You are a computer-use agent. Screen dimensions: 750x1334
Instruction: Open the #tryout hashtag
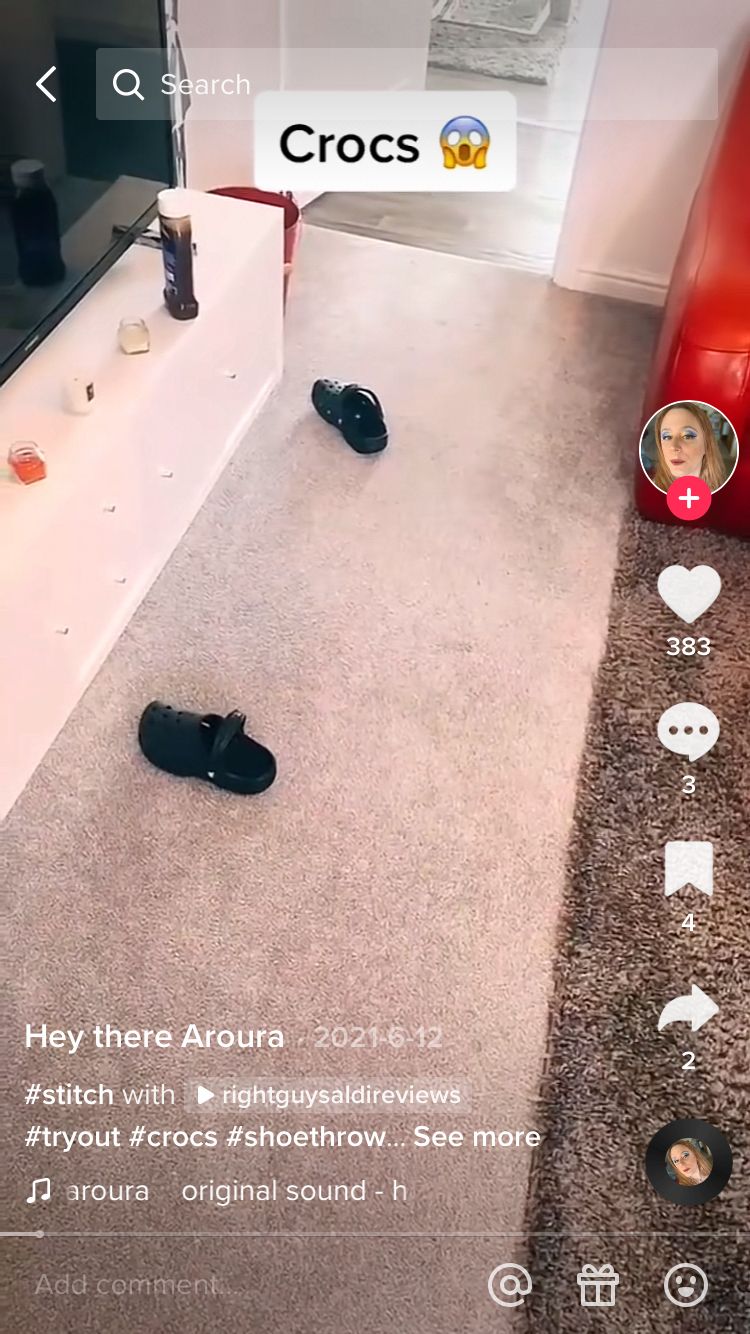point(71,1137)
